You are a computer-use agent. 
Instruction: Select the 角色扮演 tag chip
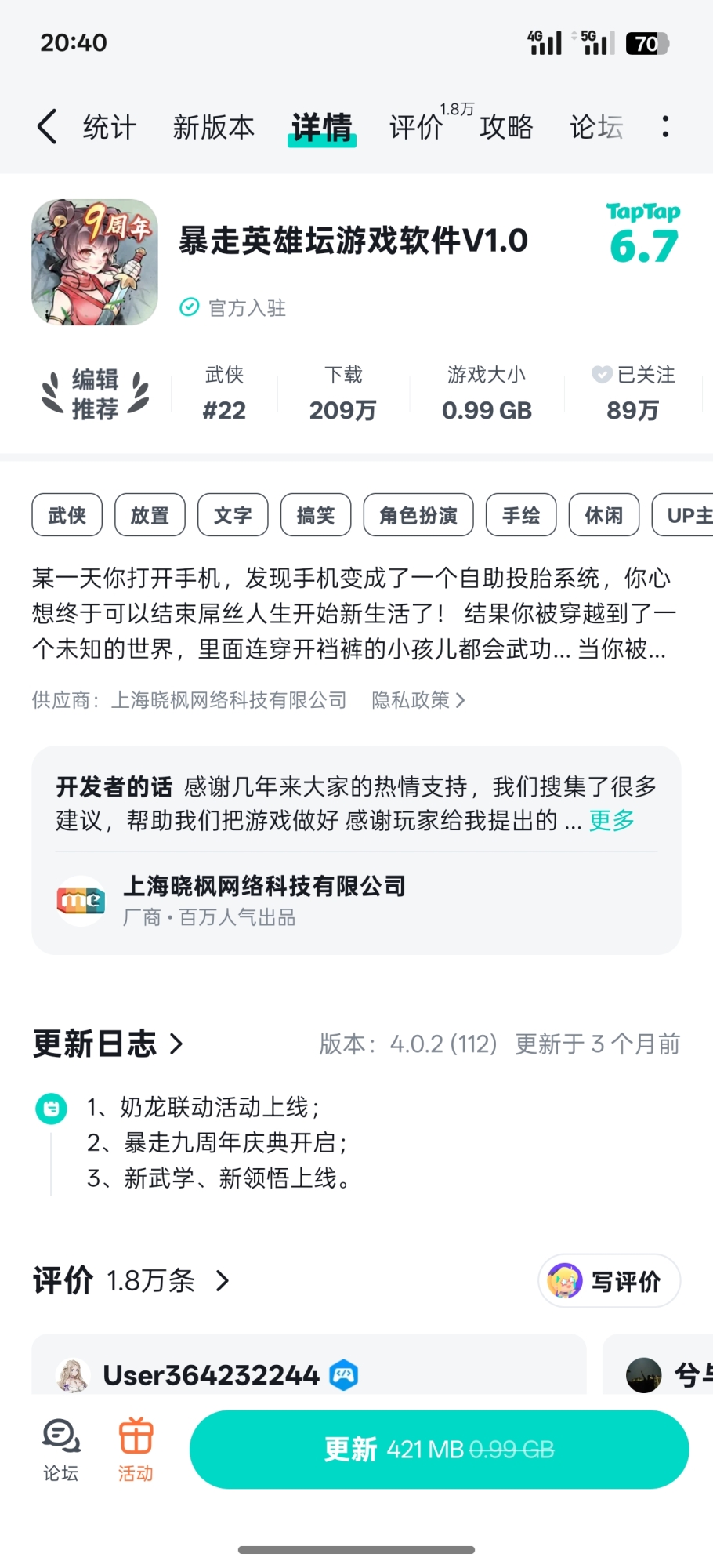[418, 515]
